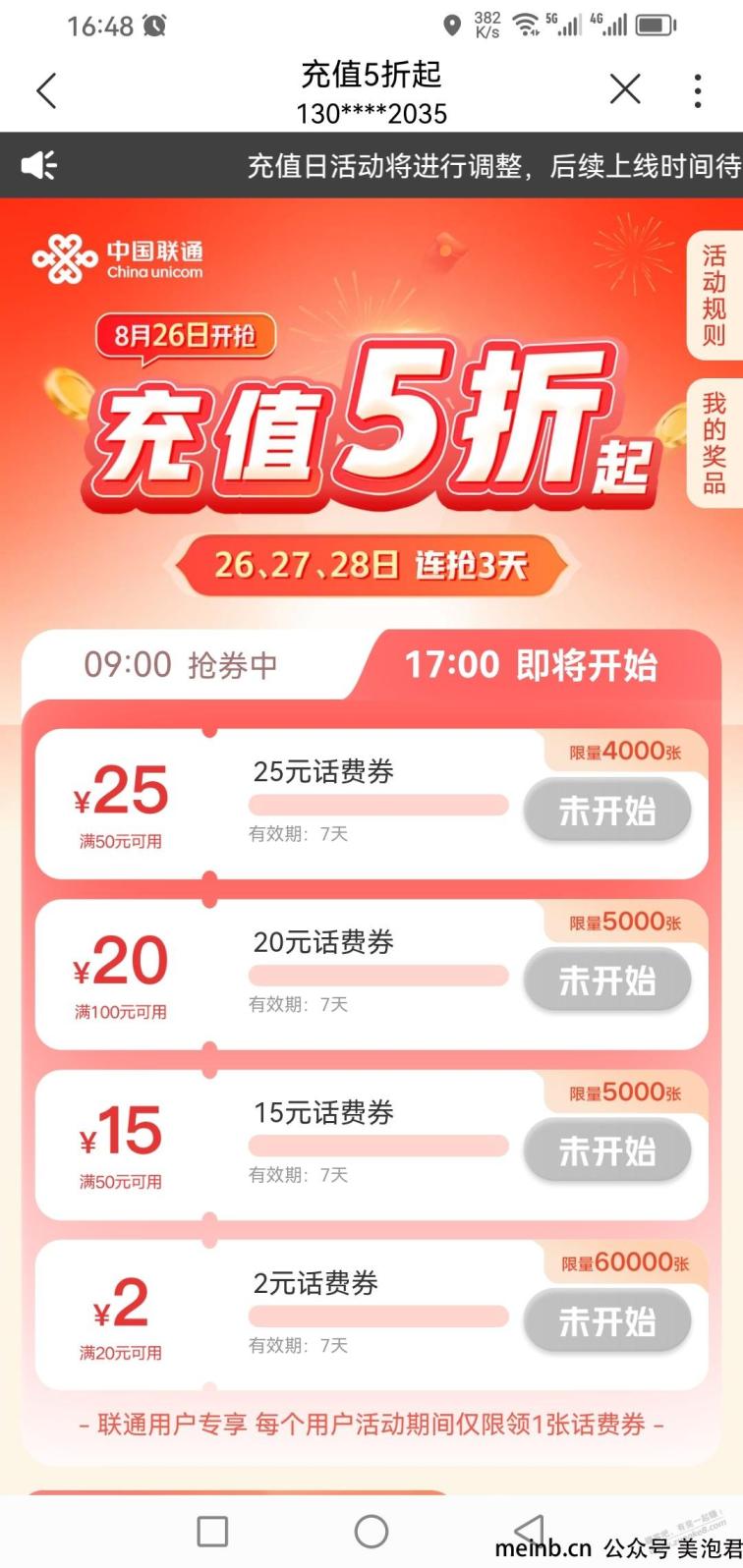This screenshot has height=1568, width=743.
Task: Open recent apps with the square button
Action: (212, 1531)
